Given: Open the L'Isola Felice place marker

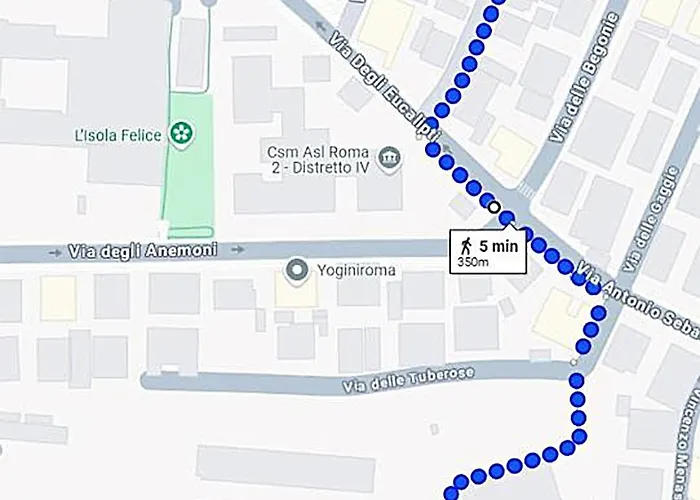Looking at the screenshot, I should point(181,133).
